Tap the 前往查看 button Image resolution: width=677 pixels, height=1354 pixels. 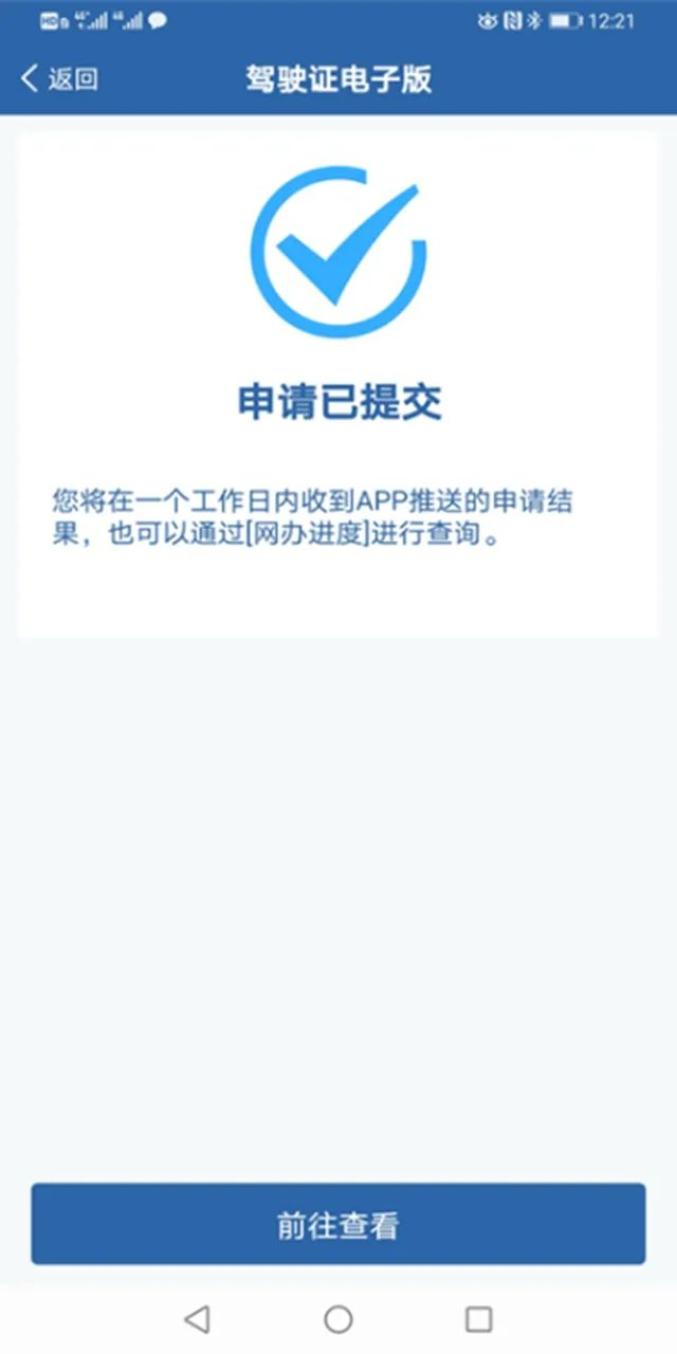338,1225
